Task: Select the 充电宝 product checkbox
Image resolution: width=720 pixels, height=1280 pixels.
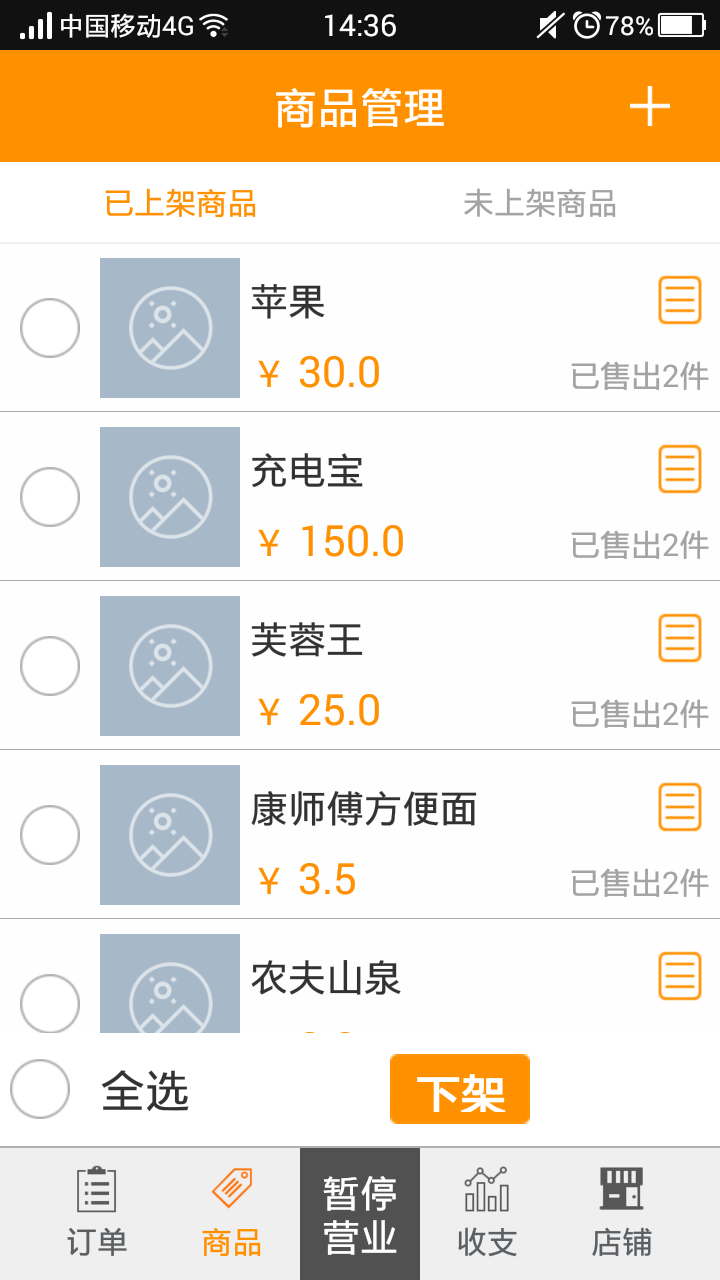Action: 50,497
